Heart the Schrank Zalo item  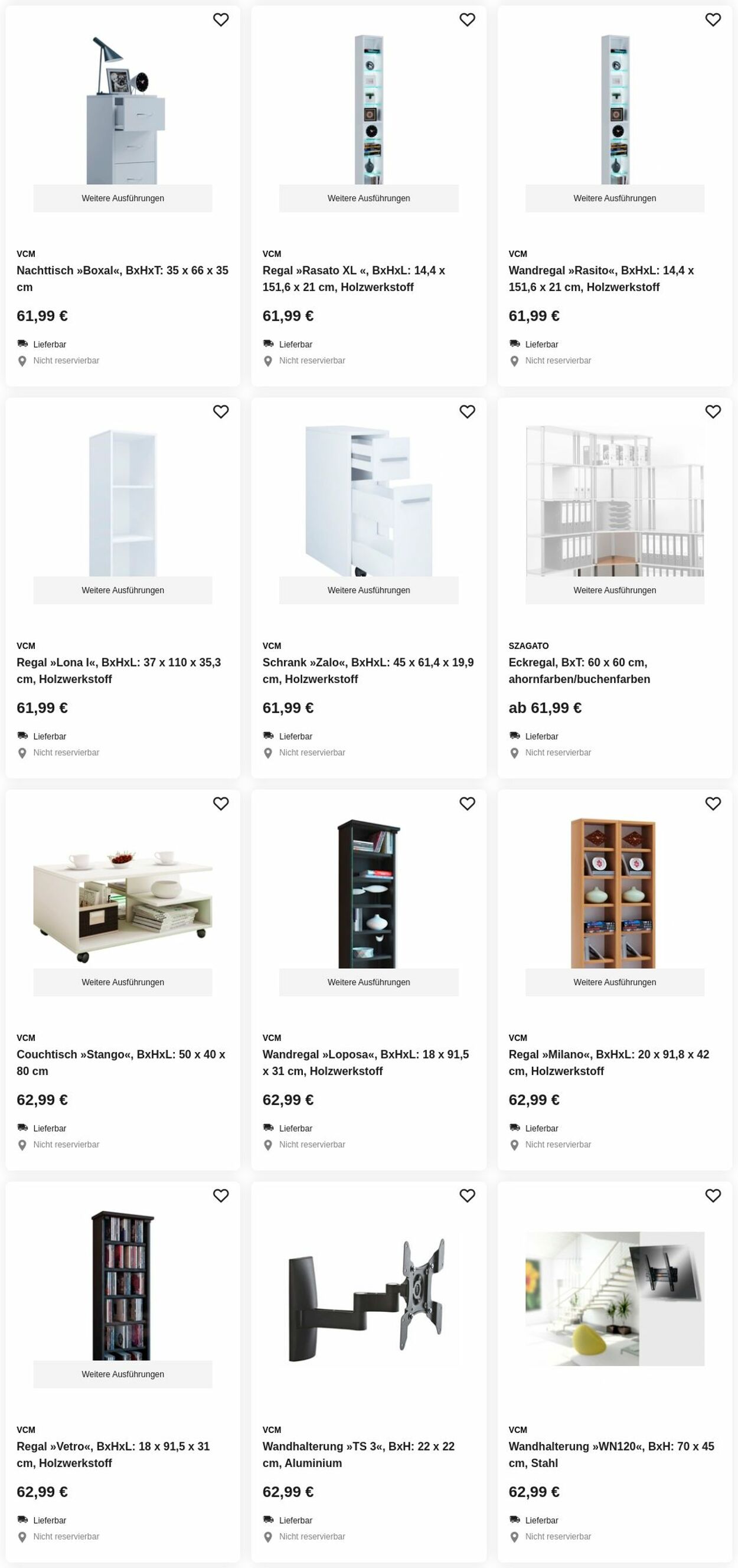click(466, 412)
